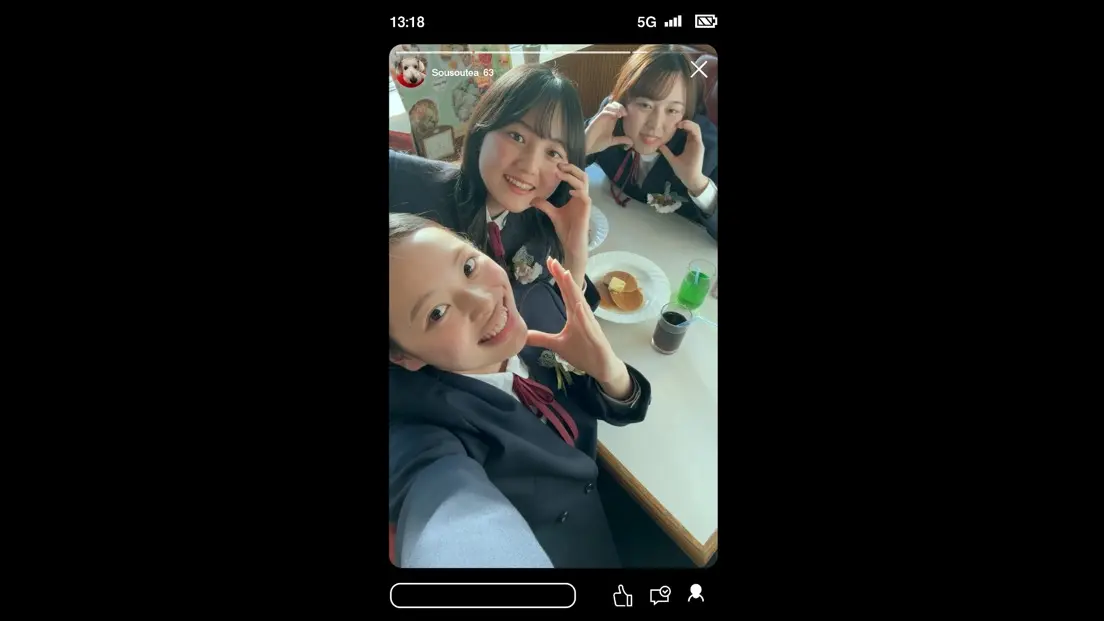Open the person profile icon
Image resolution: width=1104 pixels, height=621 pixels.
tap(696, 594)
